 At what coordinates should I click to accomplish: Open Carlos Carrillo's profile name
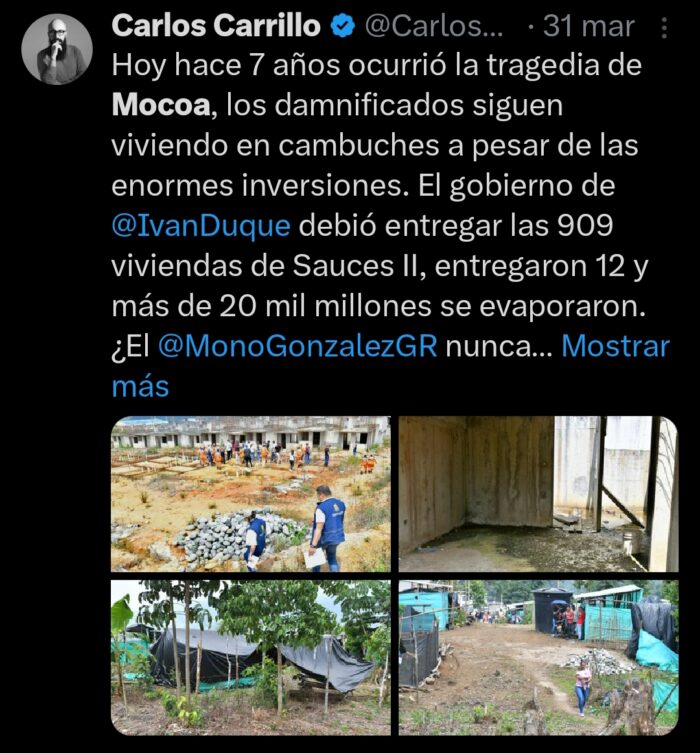tap(216, 26)
